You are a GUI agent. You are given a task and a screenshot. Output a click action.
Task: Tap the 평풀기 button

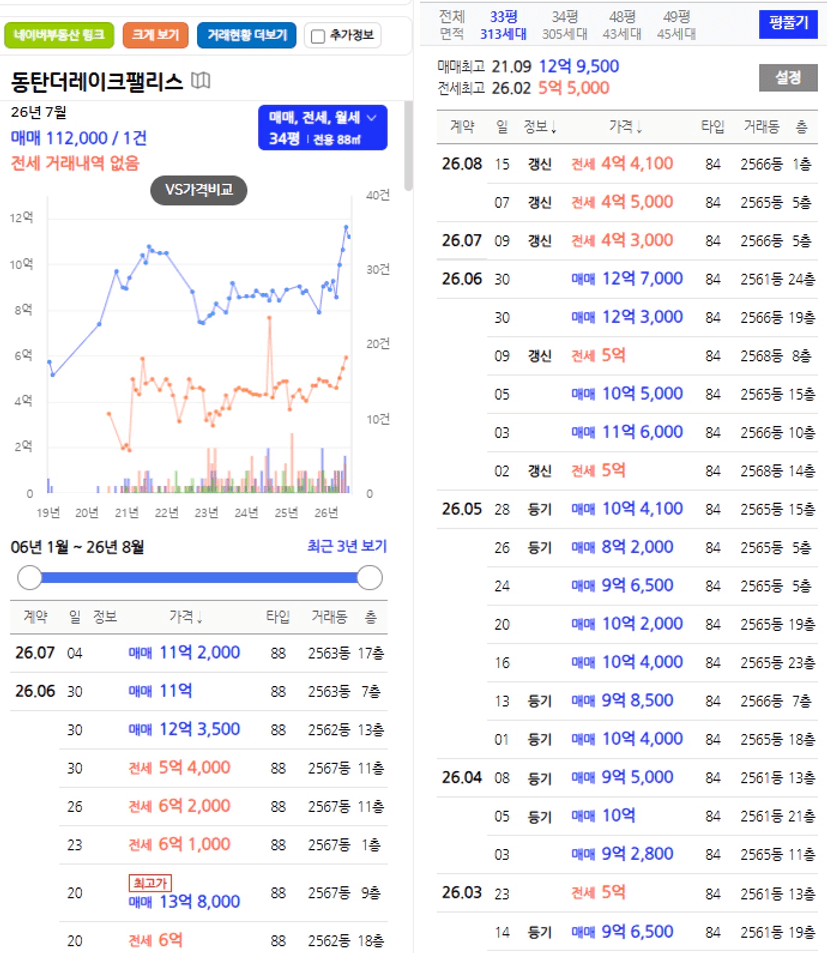788,24
